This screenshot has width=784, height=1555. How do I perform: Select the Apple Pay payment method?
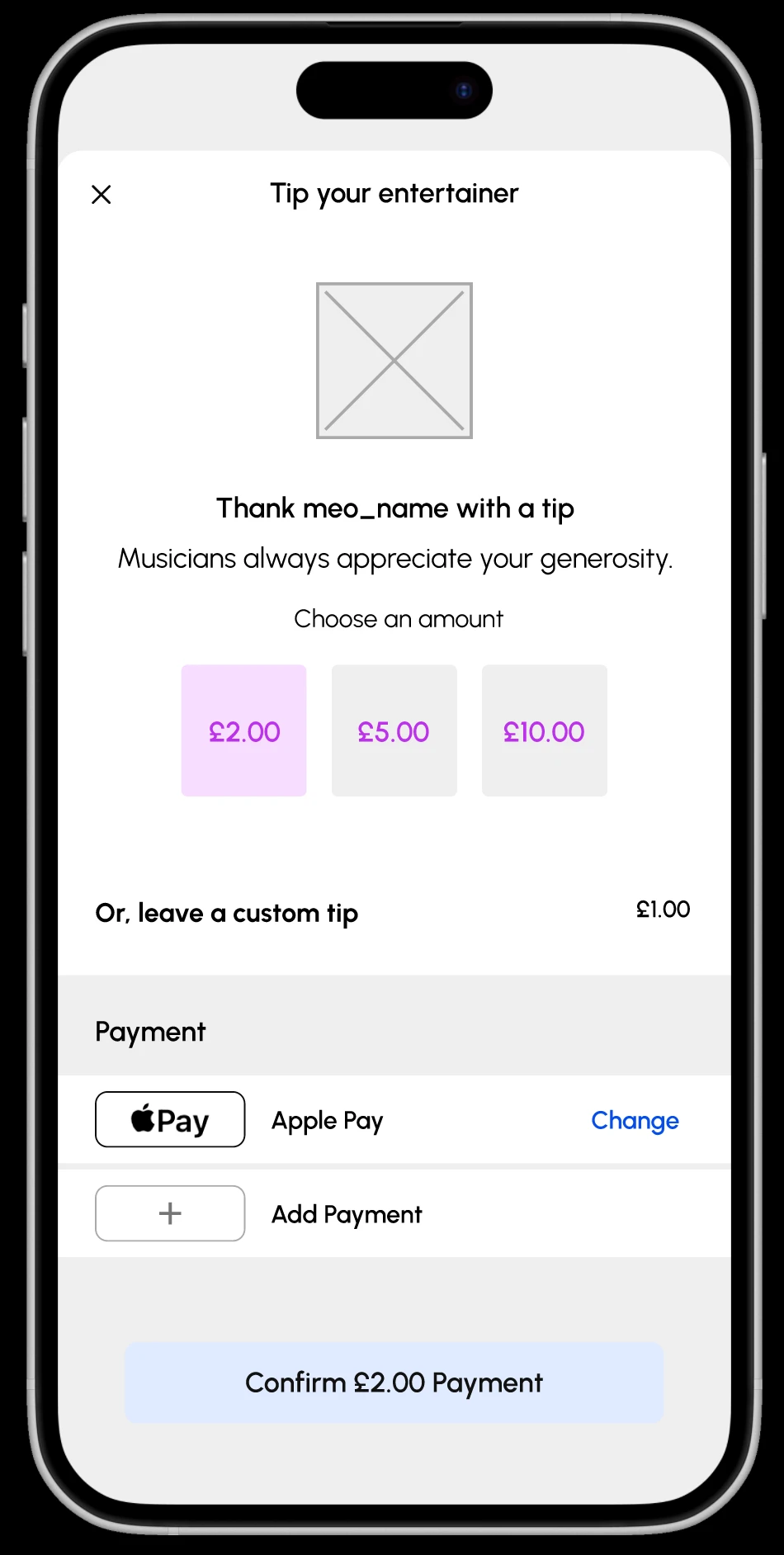170,1120
